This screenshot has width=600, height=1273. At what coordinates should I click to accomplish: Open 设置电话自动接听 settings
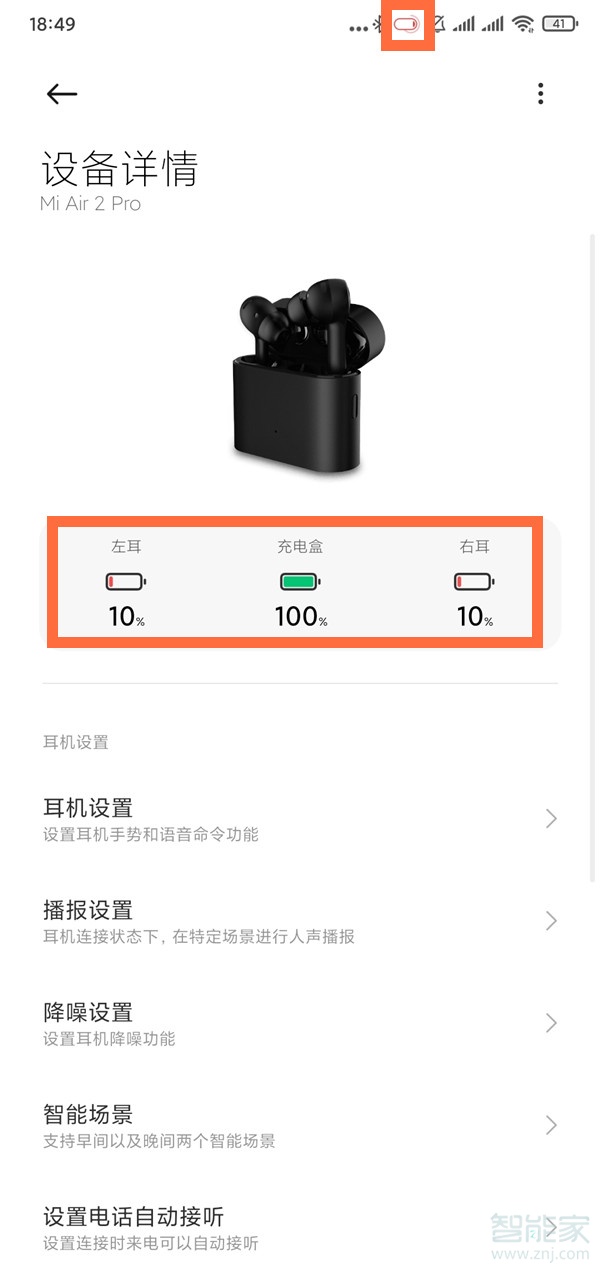(x=300, y=1228)
